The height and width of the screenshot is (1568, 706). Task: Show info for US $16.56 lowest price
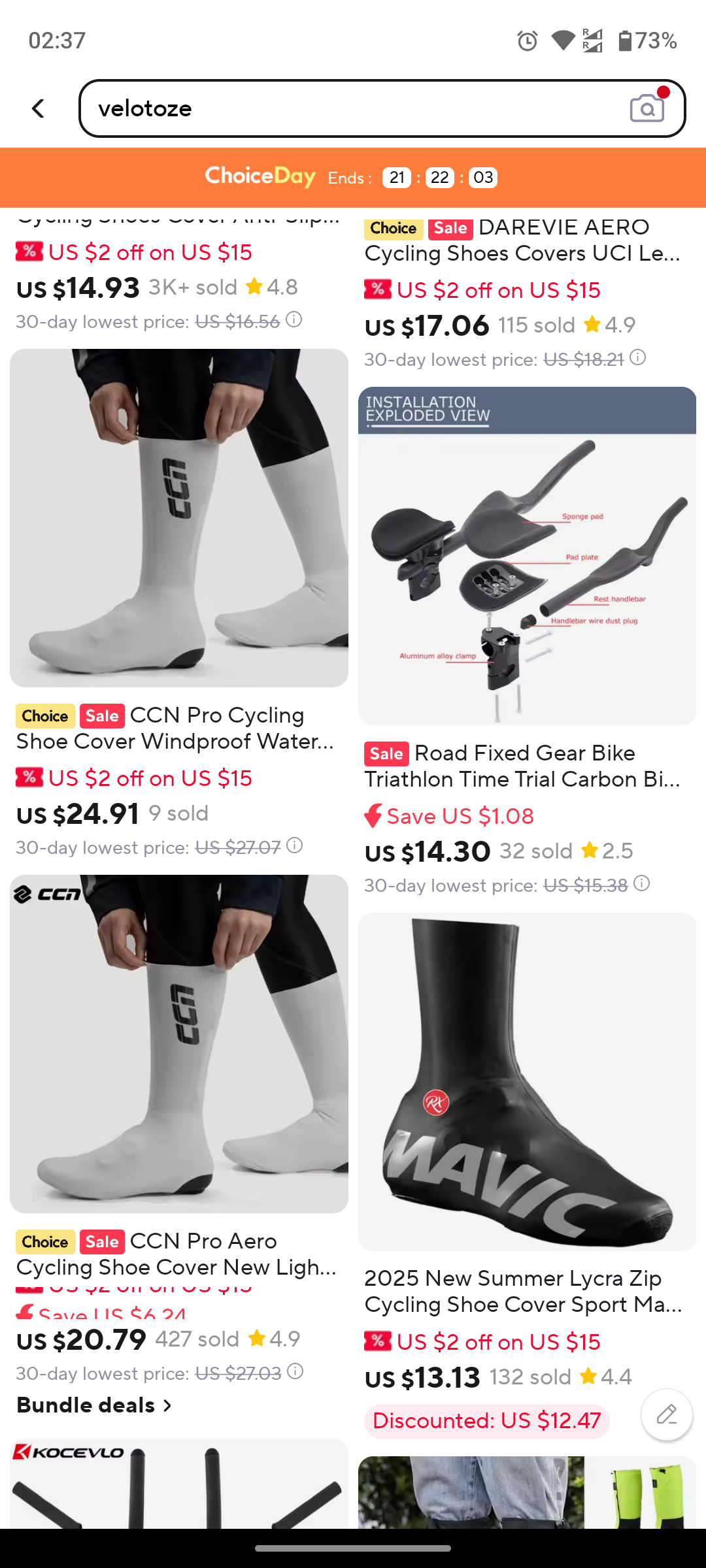tap(294, 320)
